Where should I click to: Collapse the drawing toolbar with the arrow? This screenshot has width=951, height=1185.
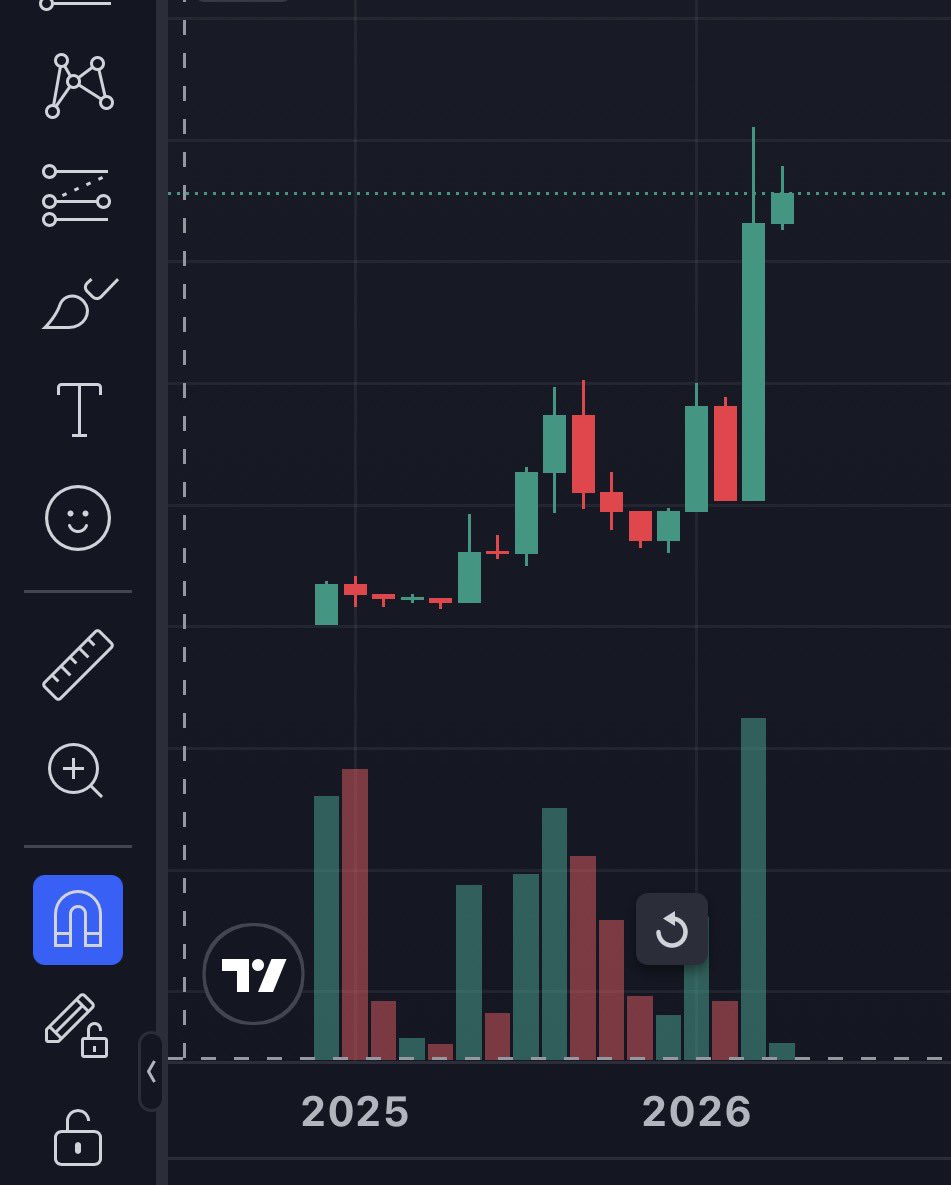tap(151, 1071)
